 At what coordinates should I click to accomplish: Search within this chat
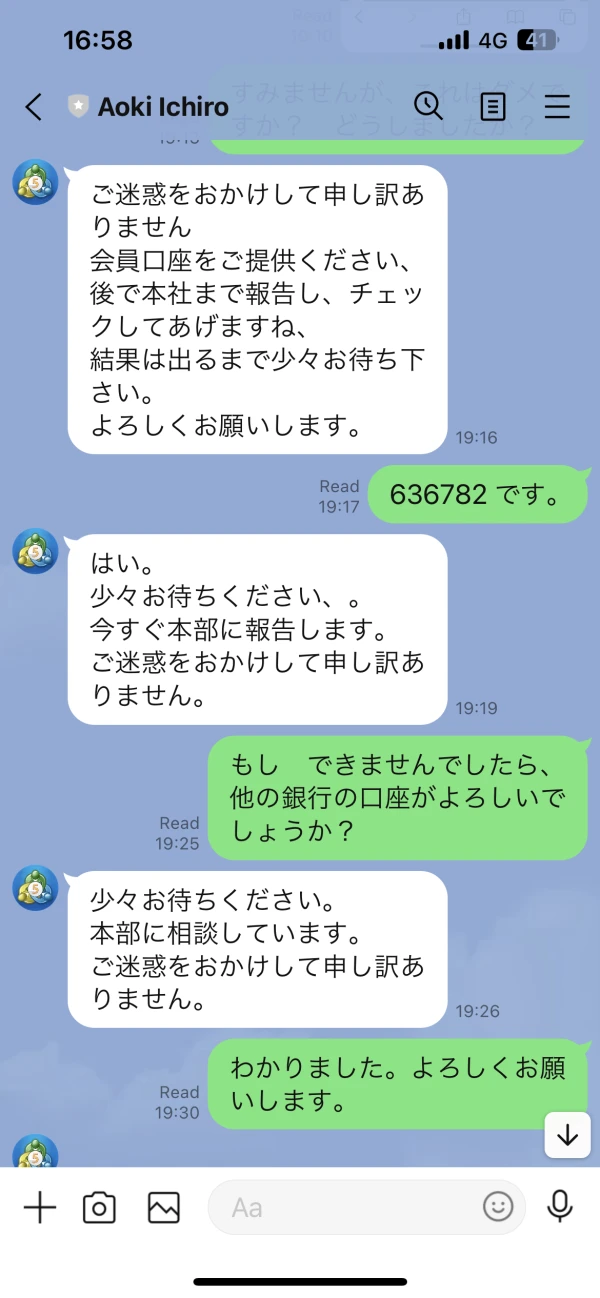click(428, 106)
